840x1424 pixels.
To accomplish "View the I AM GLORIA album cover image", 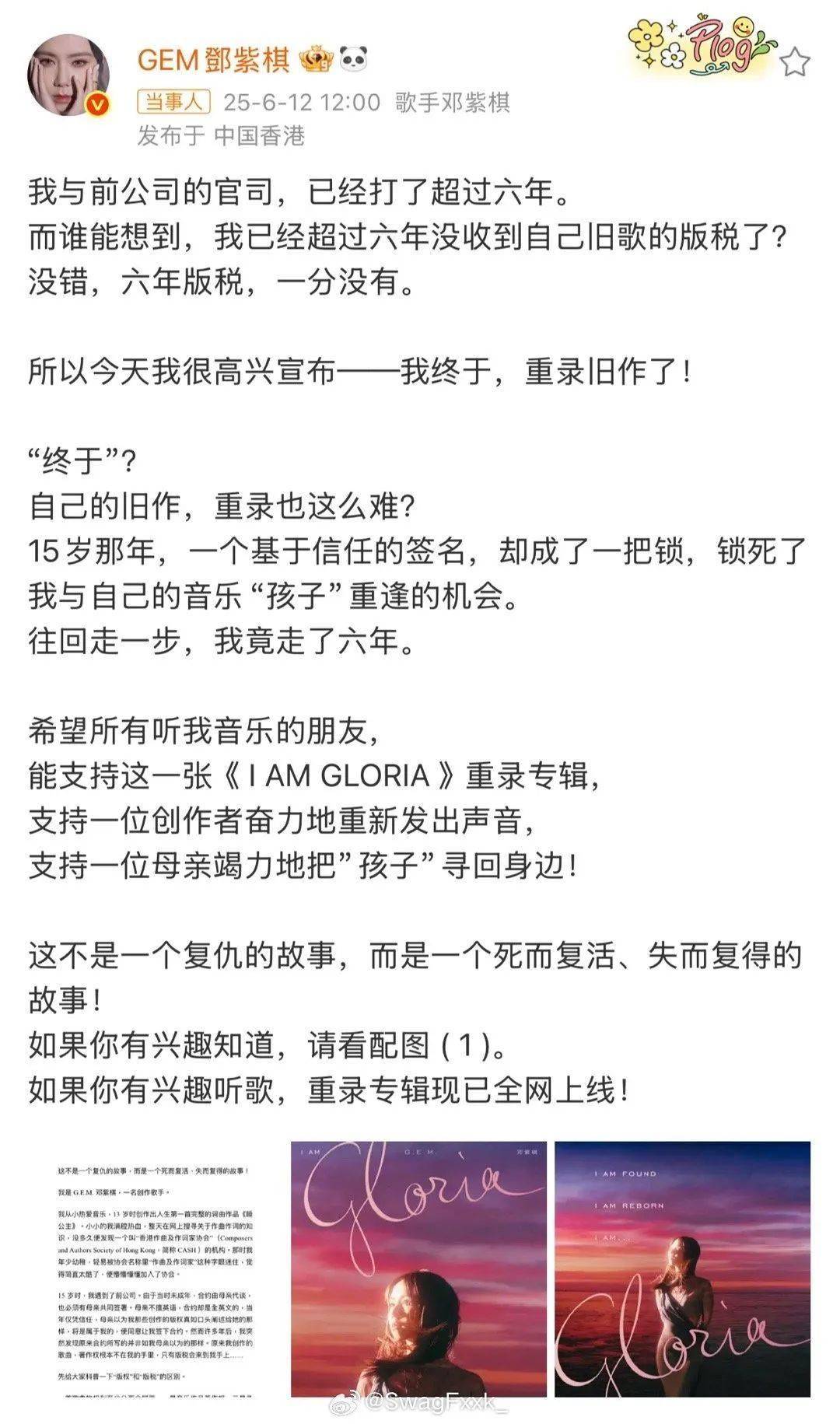I will (x=418, y=1269).
